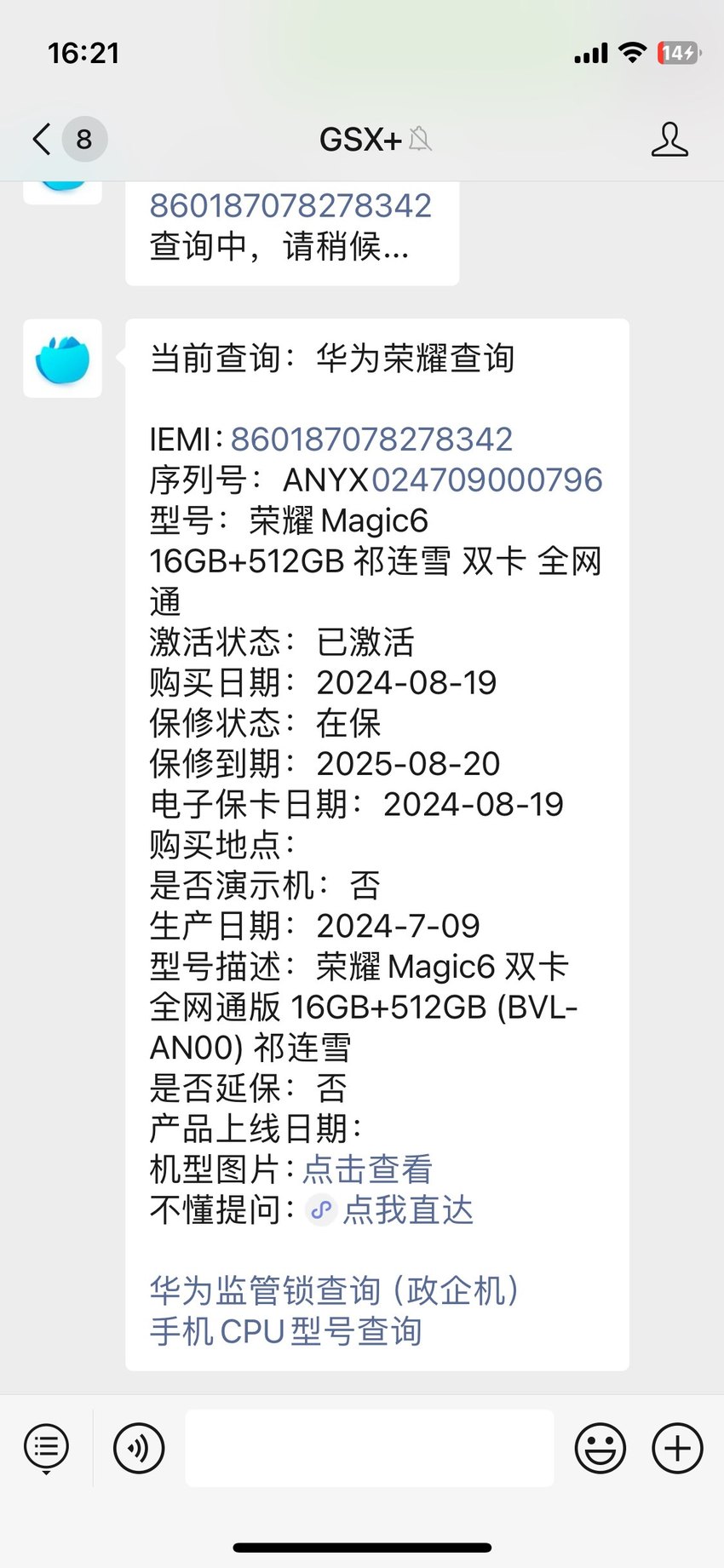Open the emoji picker
The image size is (724, 1568).
(x=600, y=1448)
